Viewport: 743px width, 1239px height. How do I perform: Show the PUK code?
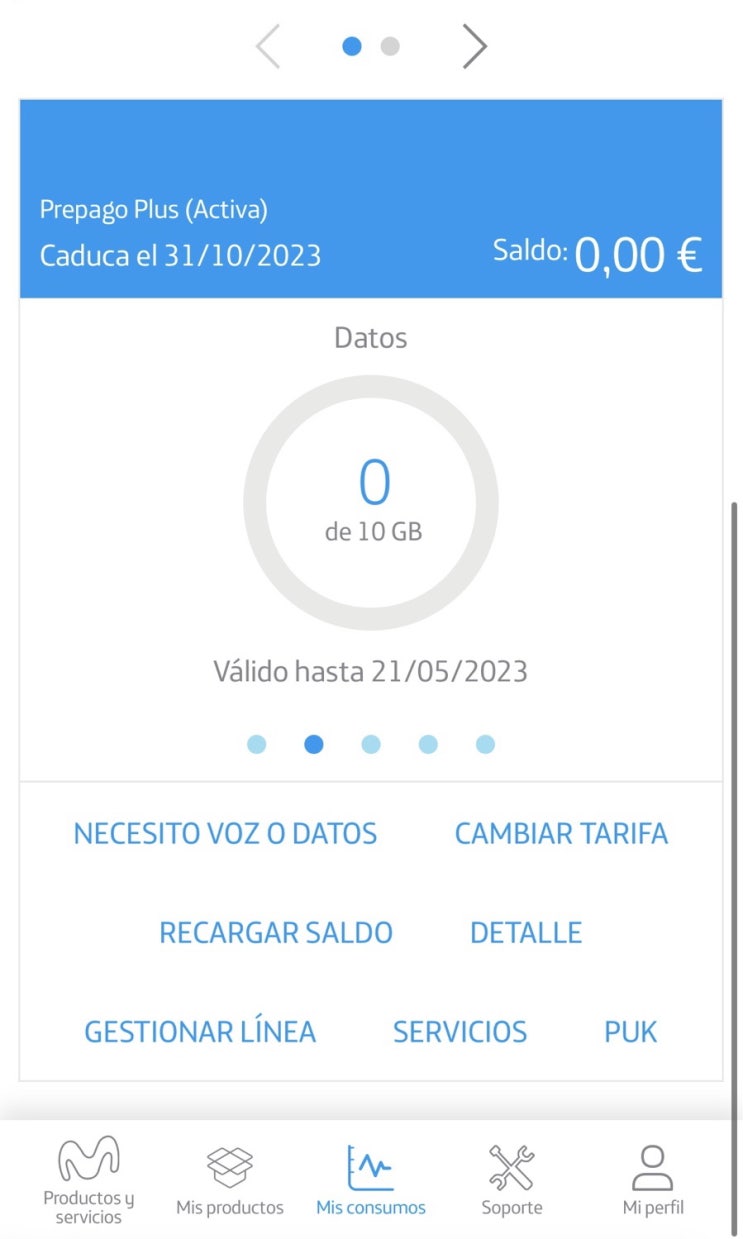(631, 1031)
